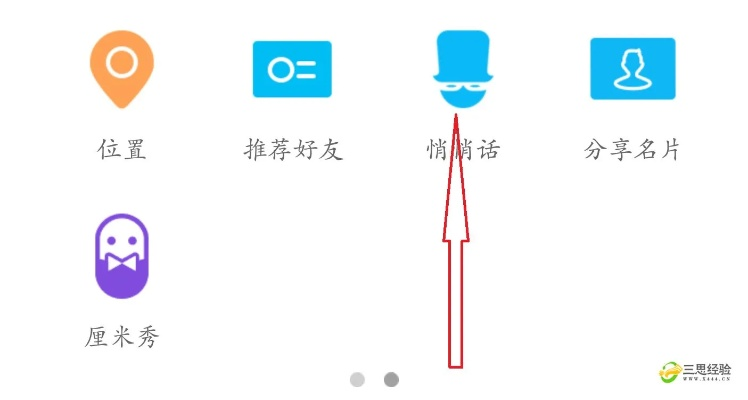Choose 分享名片 to share a contact card
Viewport: 748px width, 400px height.
pyautogui.click(x=632, y=69)
